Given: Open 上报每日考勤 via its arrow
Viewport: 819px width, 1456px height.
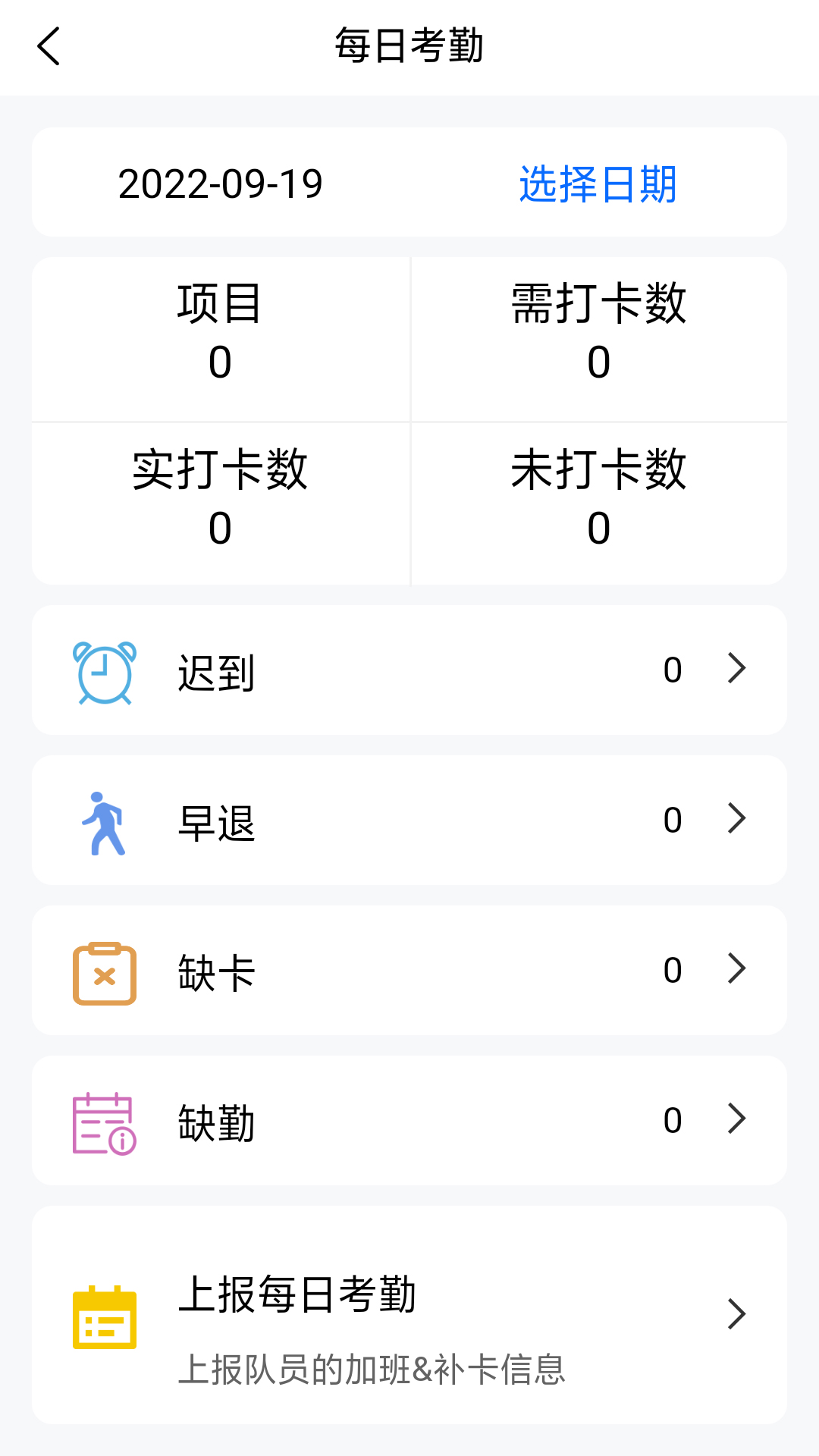Looking at the screenshot, I should point(736,1313).
